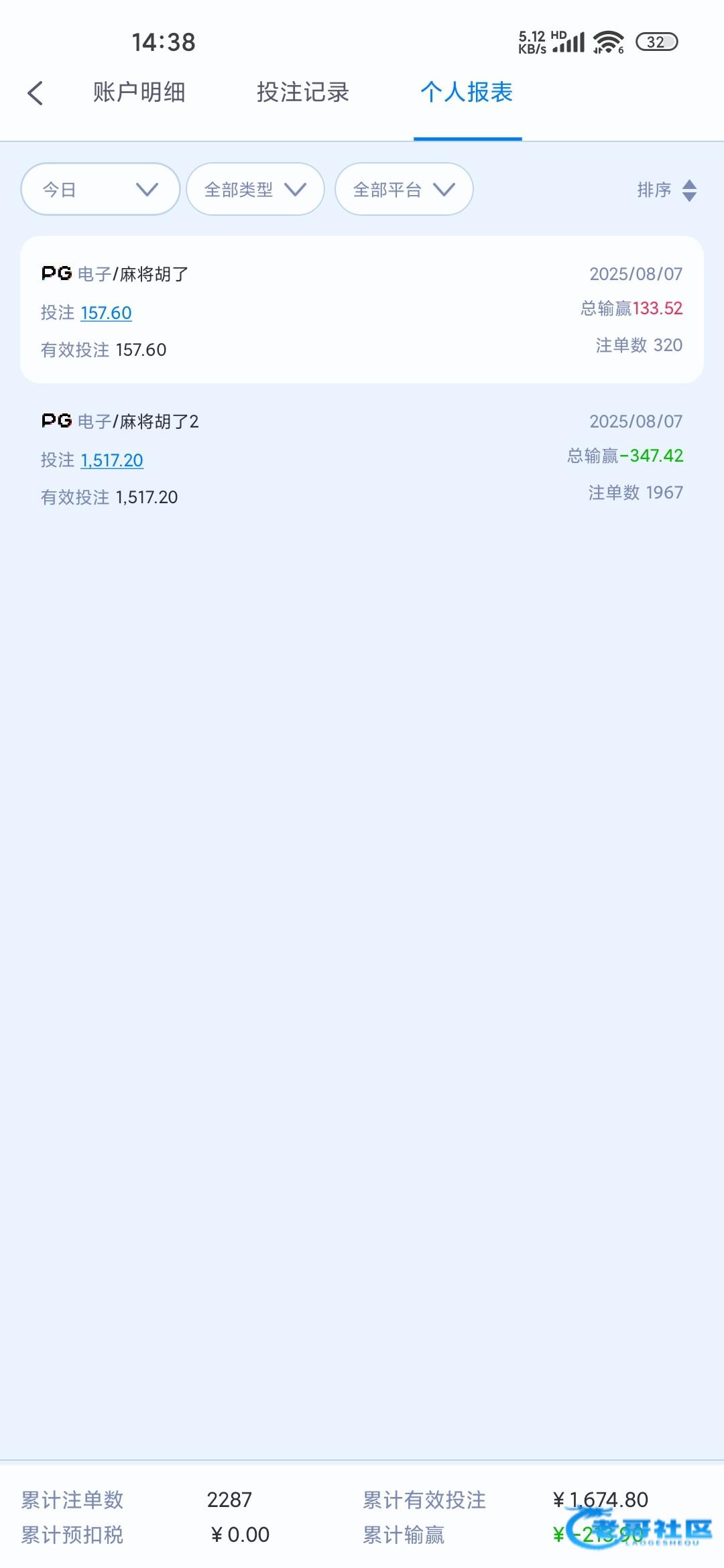This screenshot has width=724, height=1568.
Task: Switch to the 投注记录 tab
Action: click(303, 92)
